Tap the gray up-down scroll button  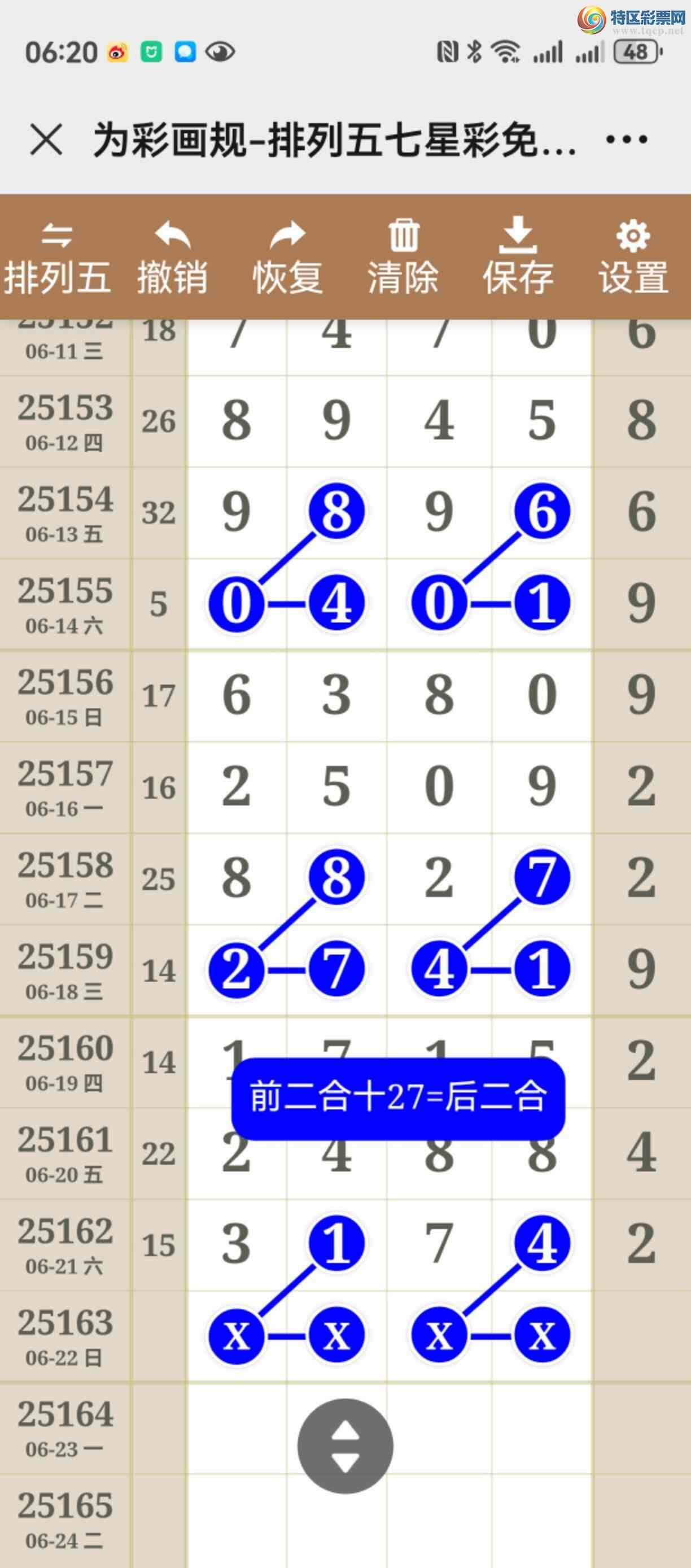point(345,1446)
